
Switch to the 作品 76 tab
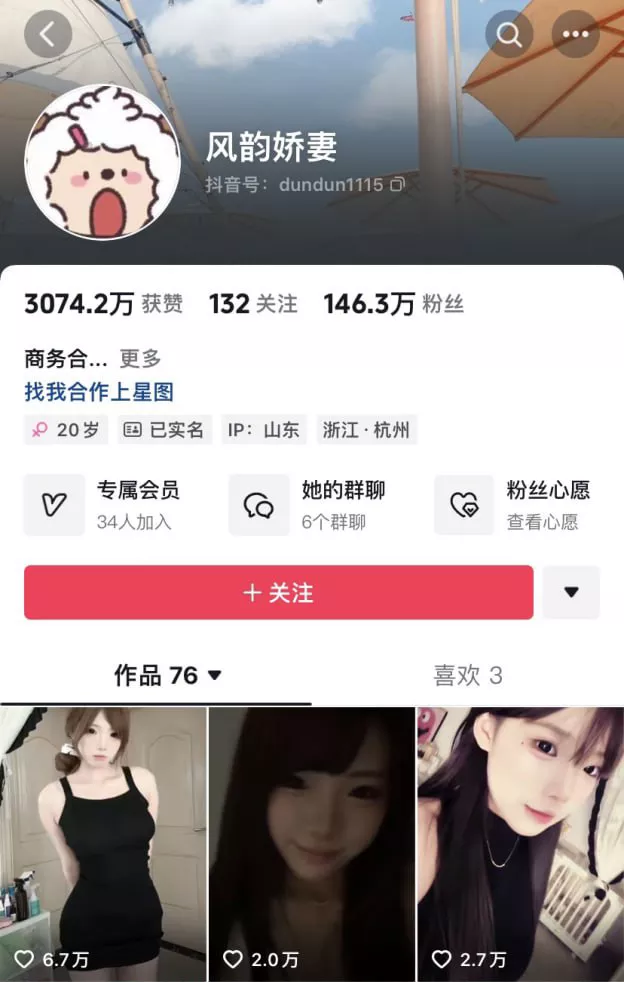tap(166, 676)
